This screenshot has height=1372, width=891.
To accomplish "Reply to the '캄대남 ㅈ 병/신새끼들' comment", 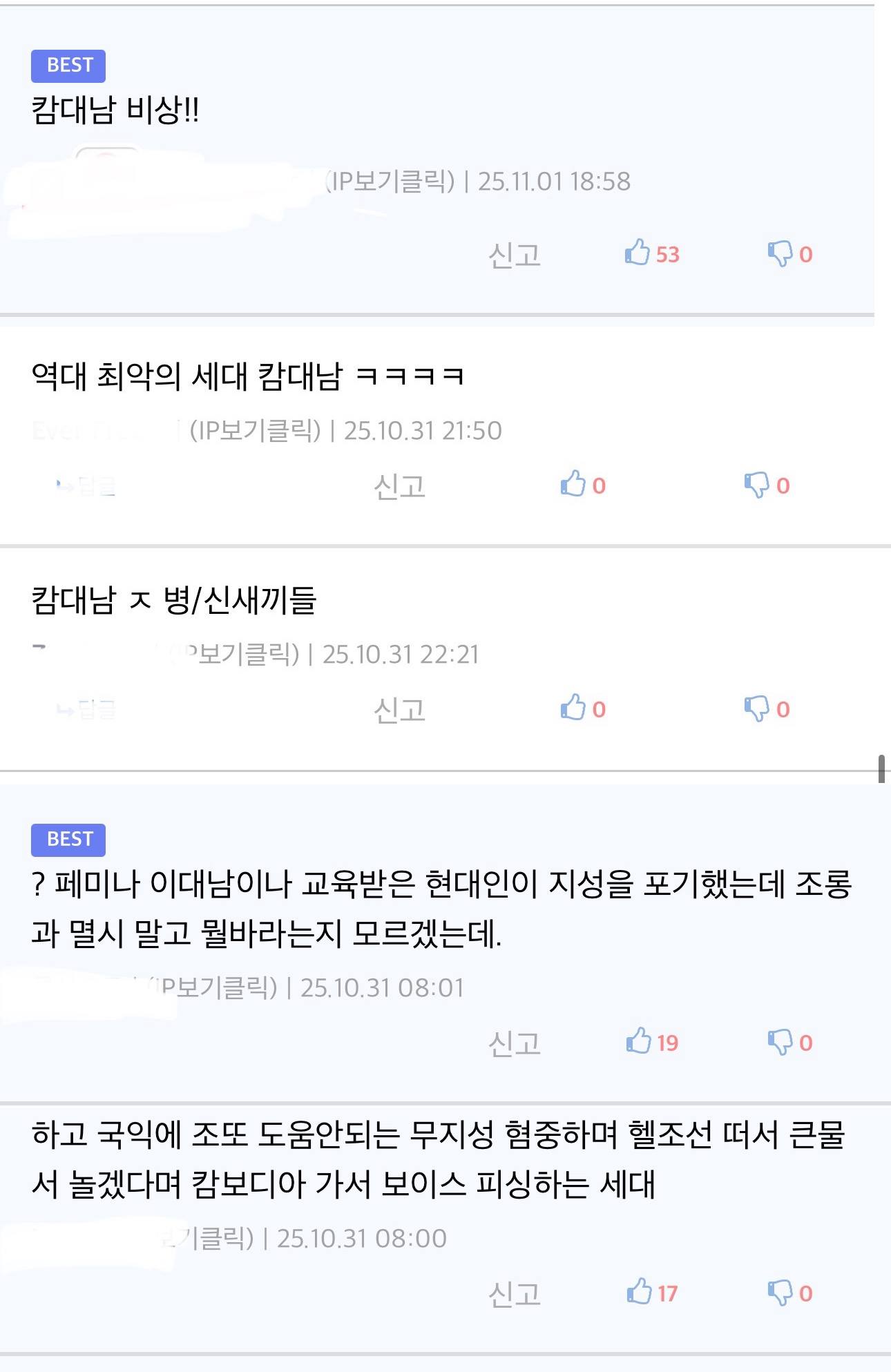I will click(87, 709).
